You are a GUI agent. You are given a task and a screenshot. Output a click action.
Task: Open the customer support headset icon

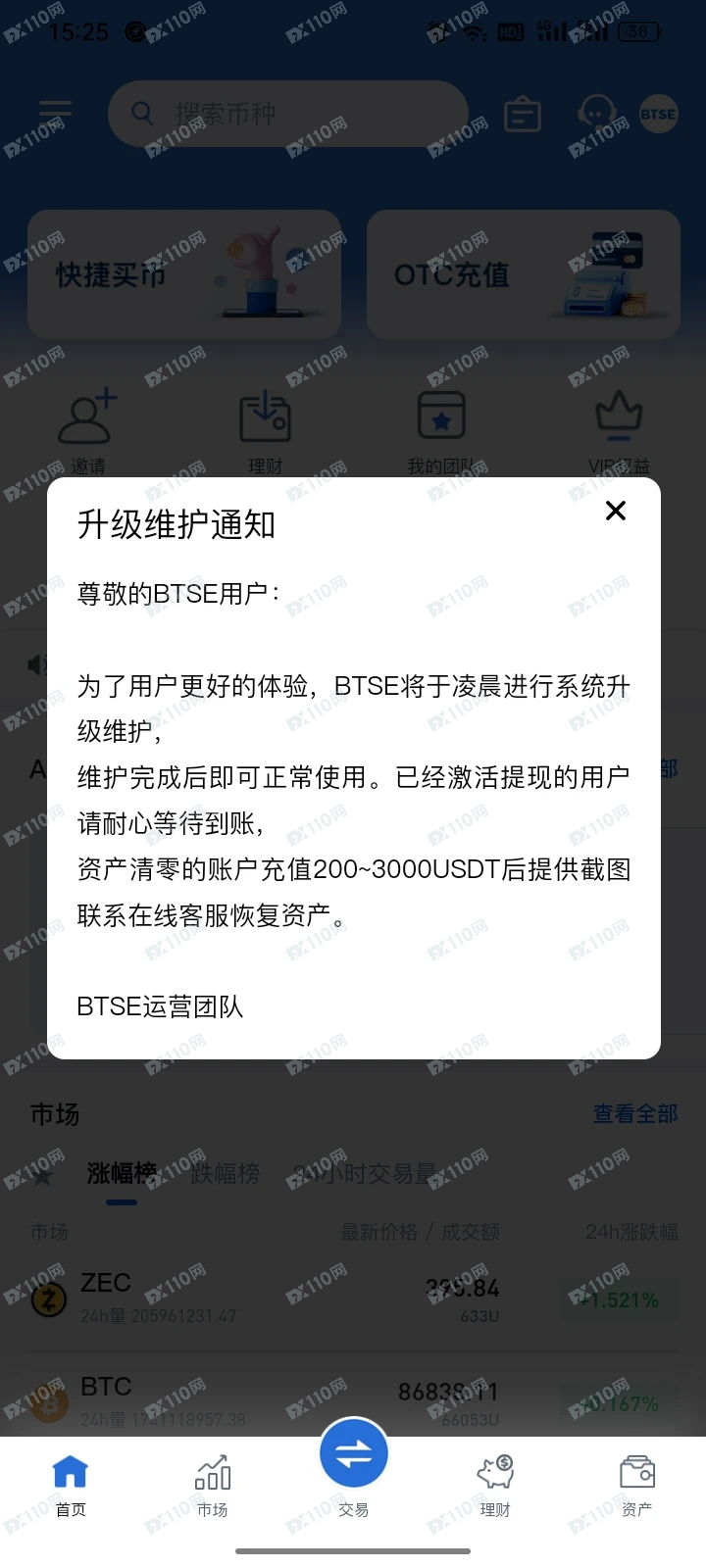coord(596,114)
